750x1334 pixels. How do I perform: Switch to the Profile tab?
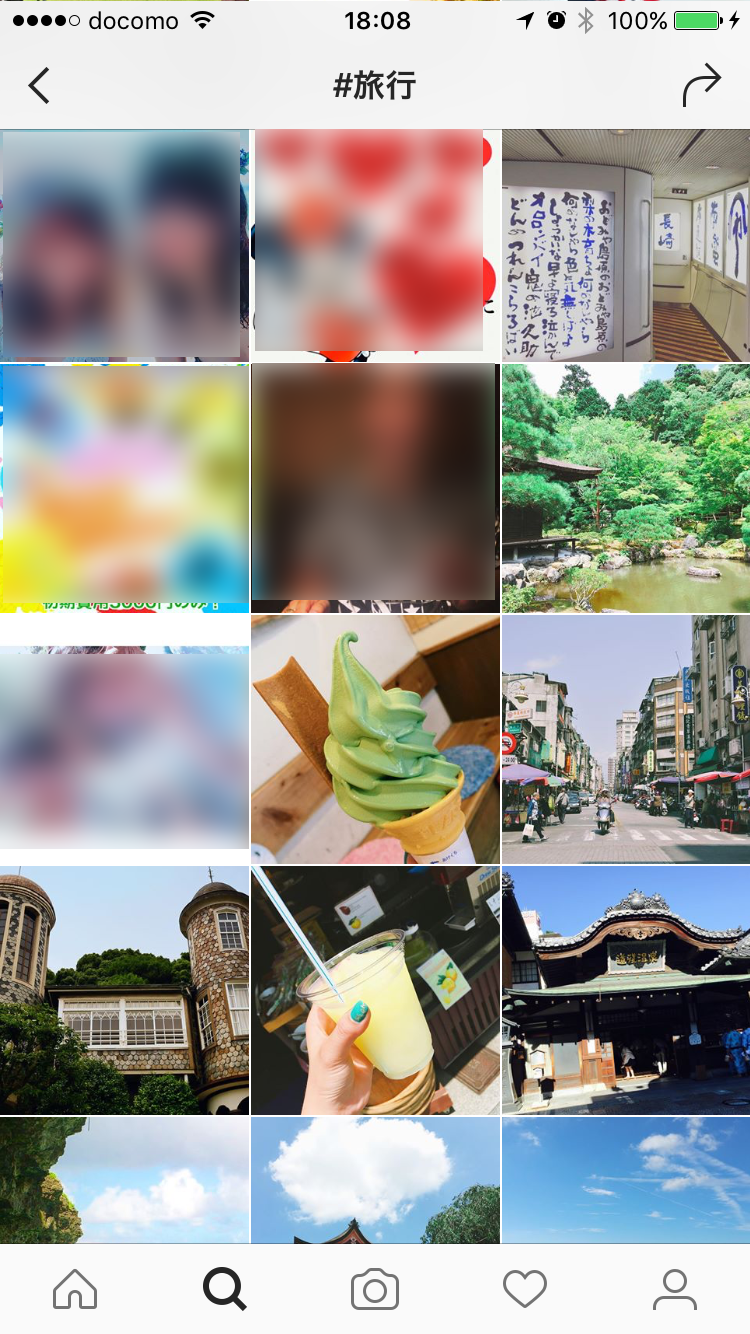675,1289
